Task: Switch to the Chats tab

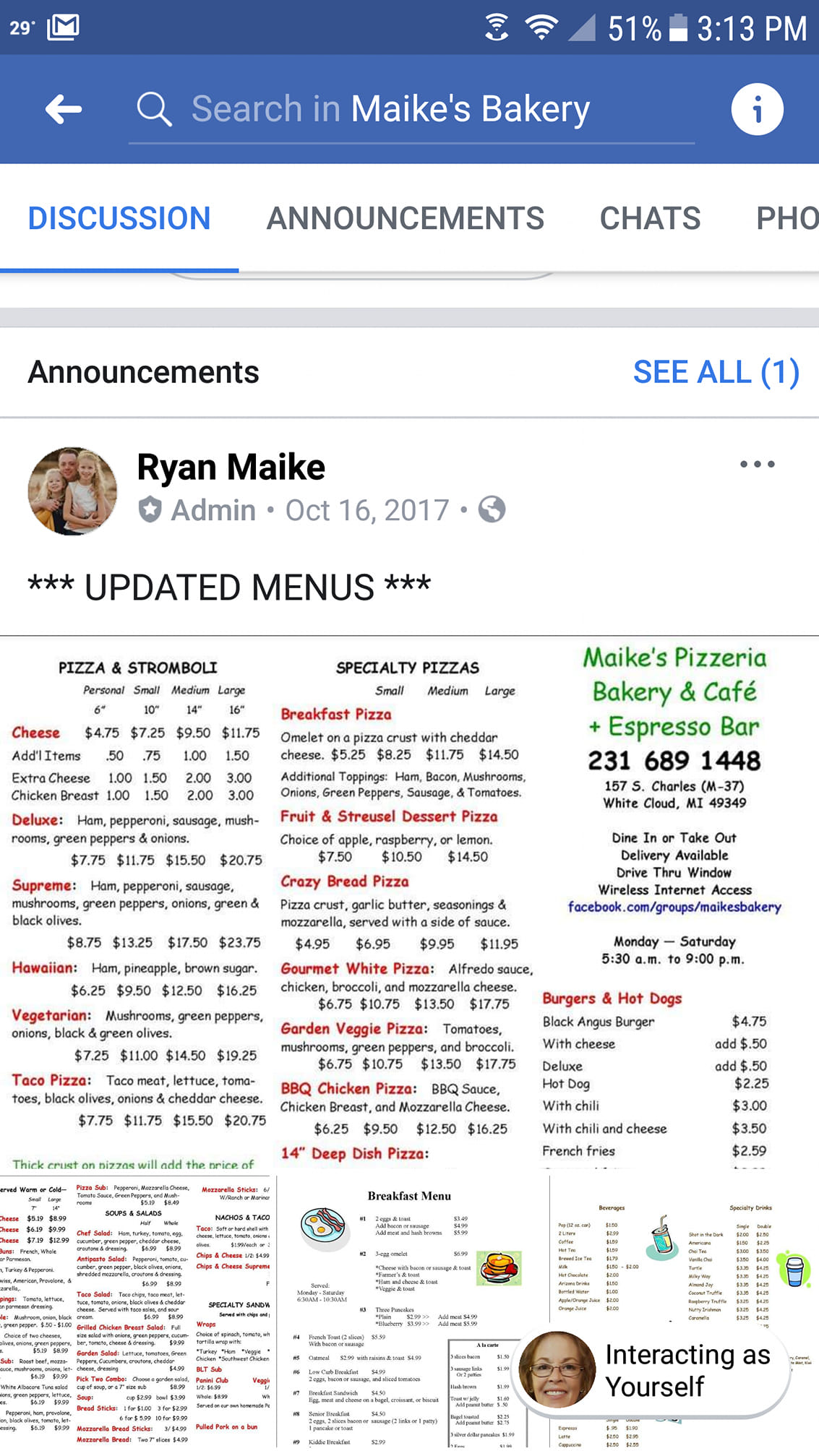Action: click(x=650, y=218)
